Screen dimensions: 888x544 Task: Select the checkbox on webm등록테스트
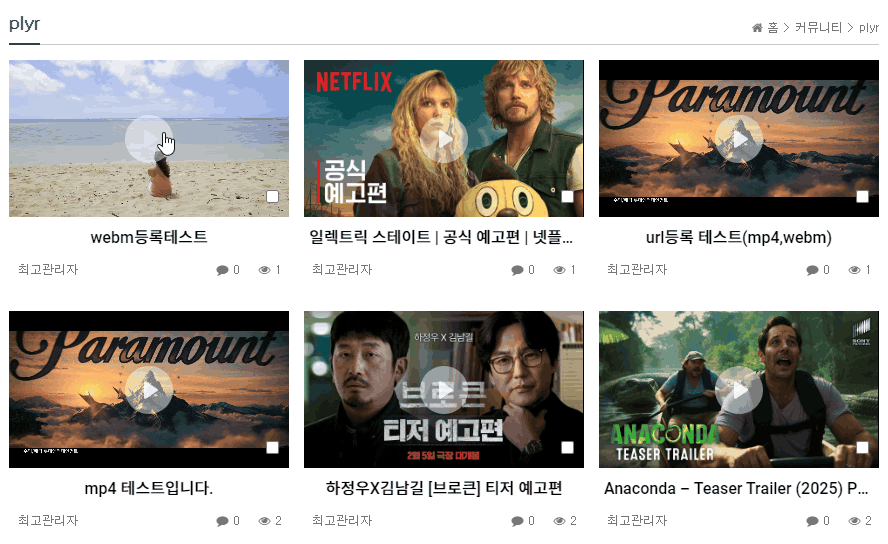pos(272,196)
